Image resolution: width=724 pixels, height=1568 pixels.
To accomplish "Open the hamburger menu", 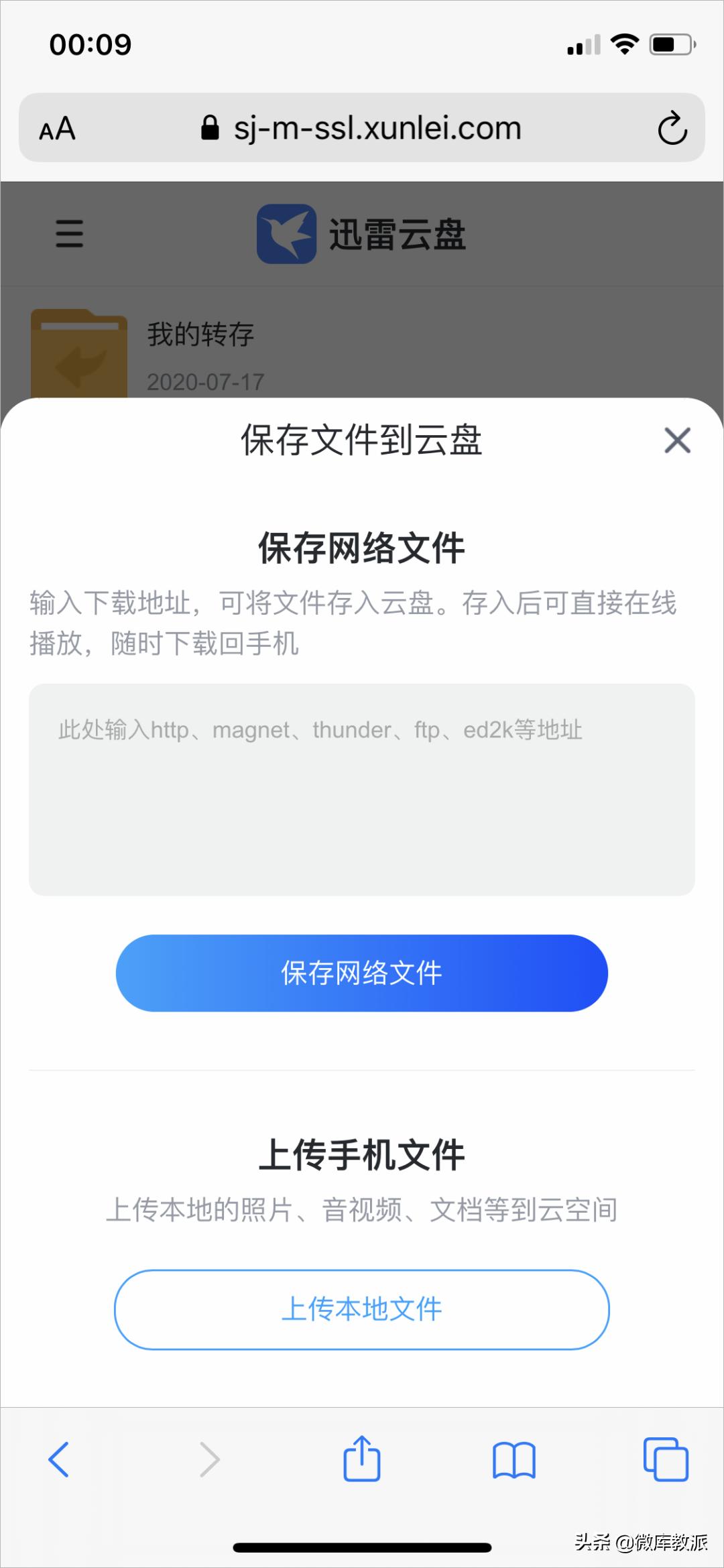I will coord(69,233).
